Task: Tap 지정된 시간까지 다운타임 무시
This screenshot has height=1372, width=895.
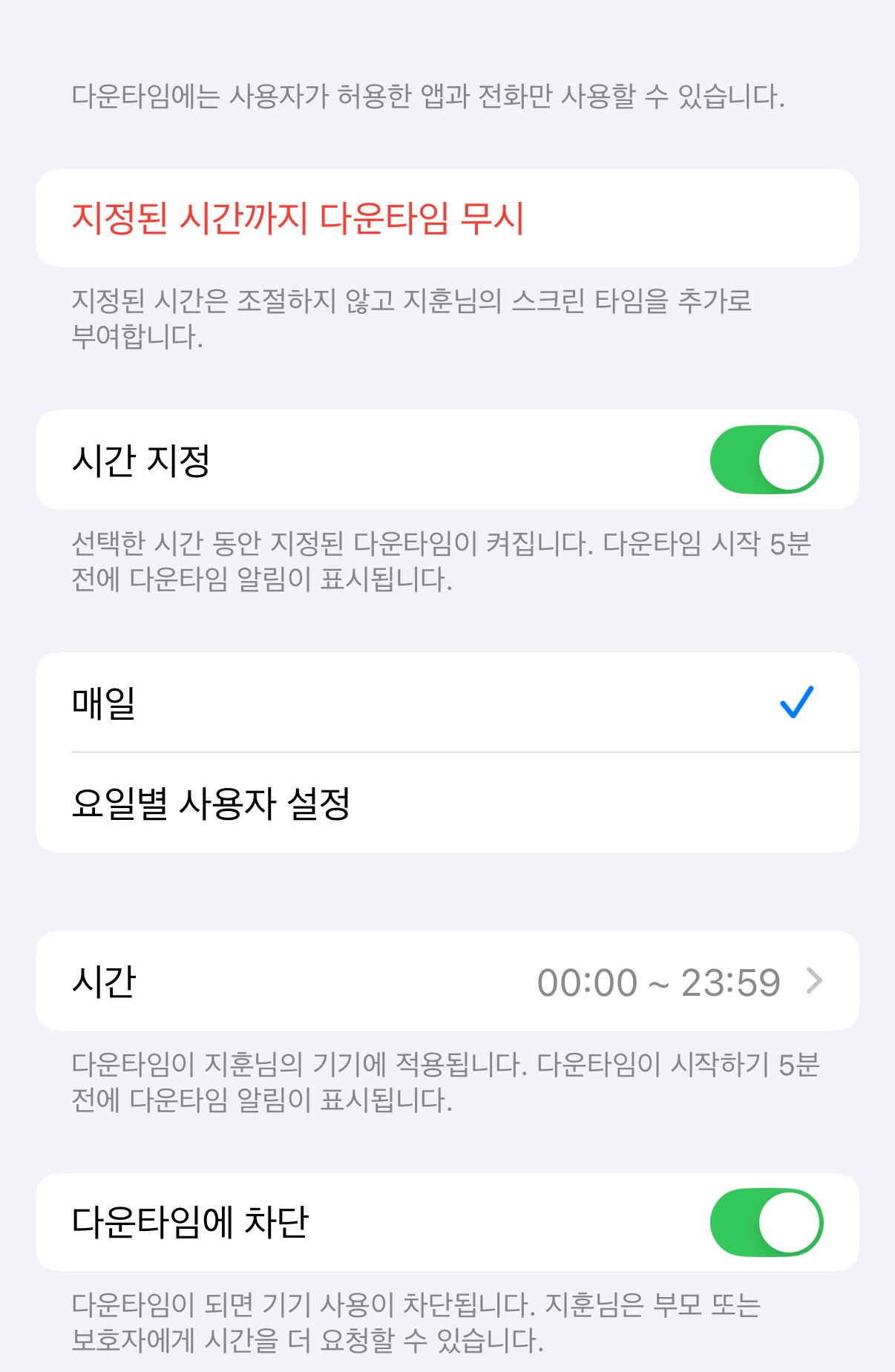Action: click(x=298, y=218)
